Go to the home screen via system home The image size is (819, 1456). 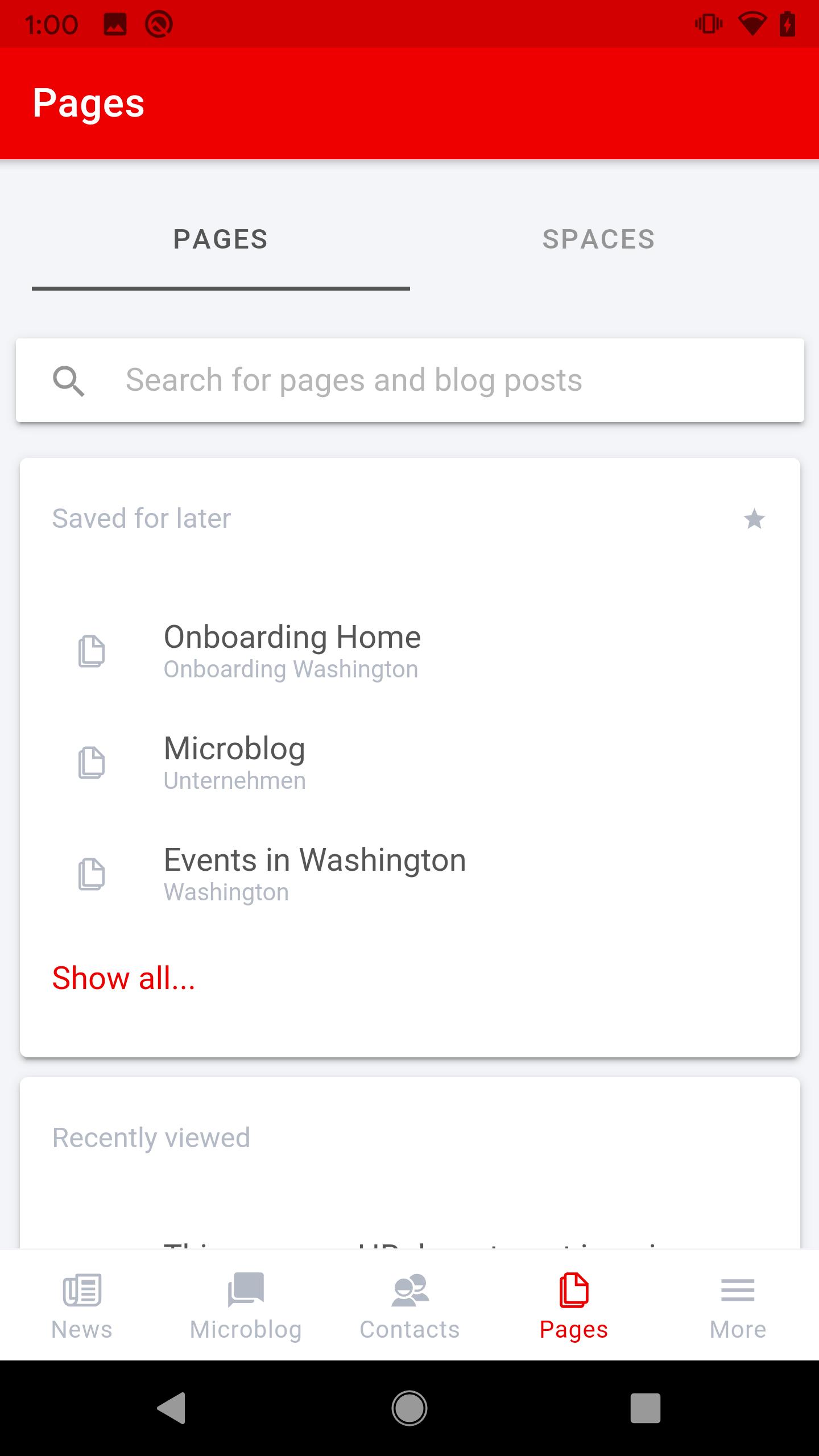409,1408
